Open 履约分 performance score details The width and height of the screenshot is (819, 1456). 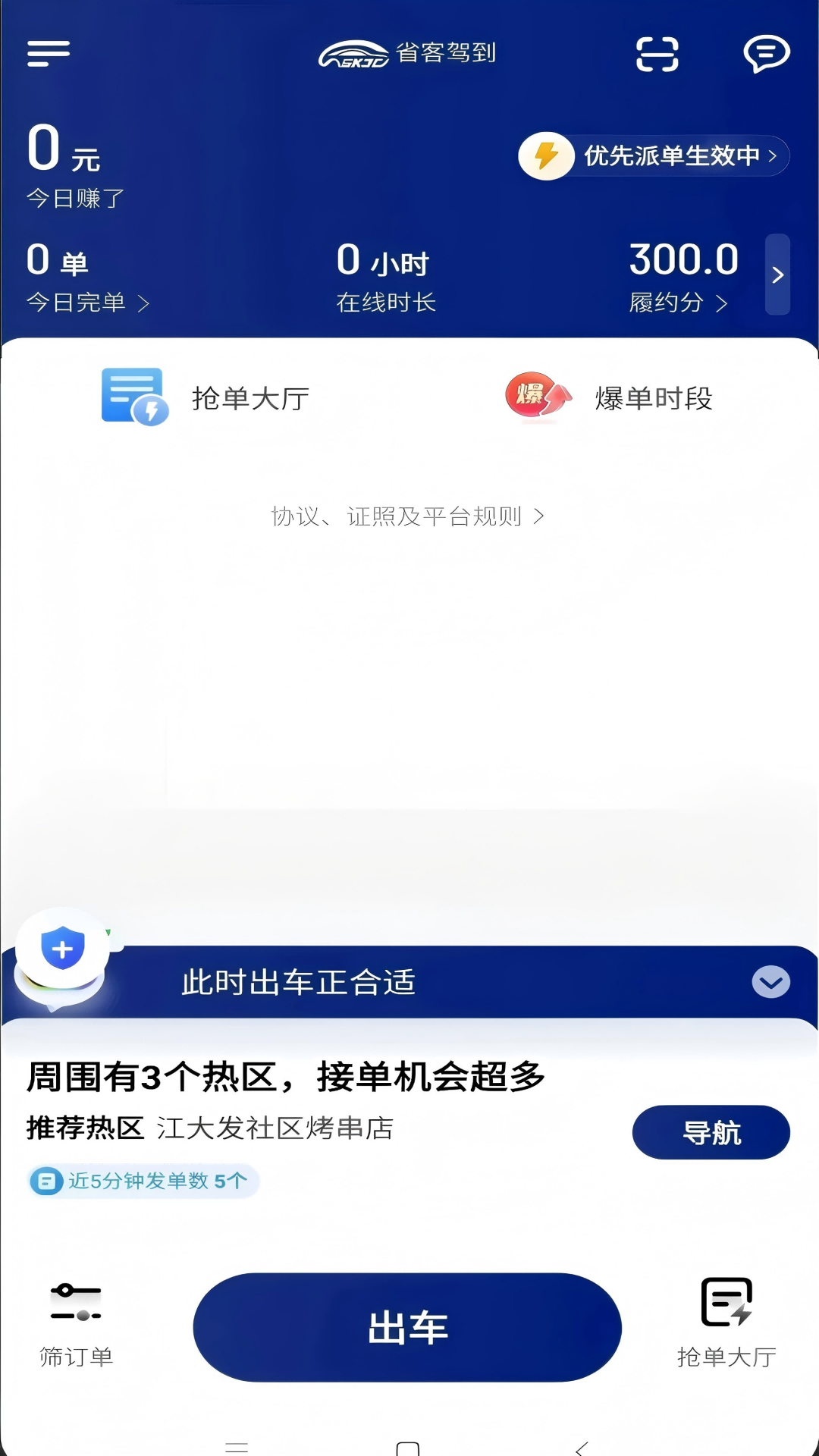coord(677,303)
